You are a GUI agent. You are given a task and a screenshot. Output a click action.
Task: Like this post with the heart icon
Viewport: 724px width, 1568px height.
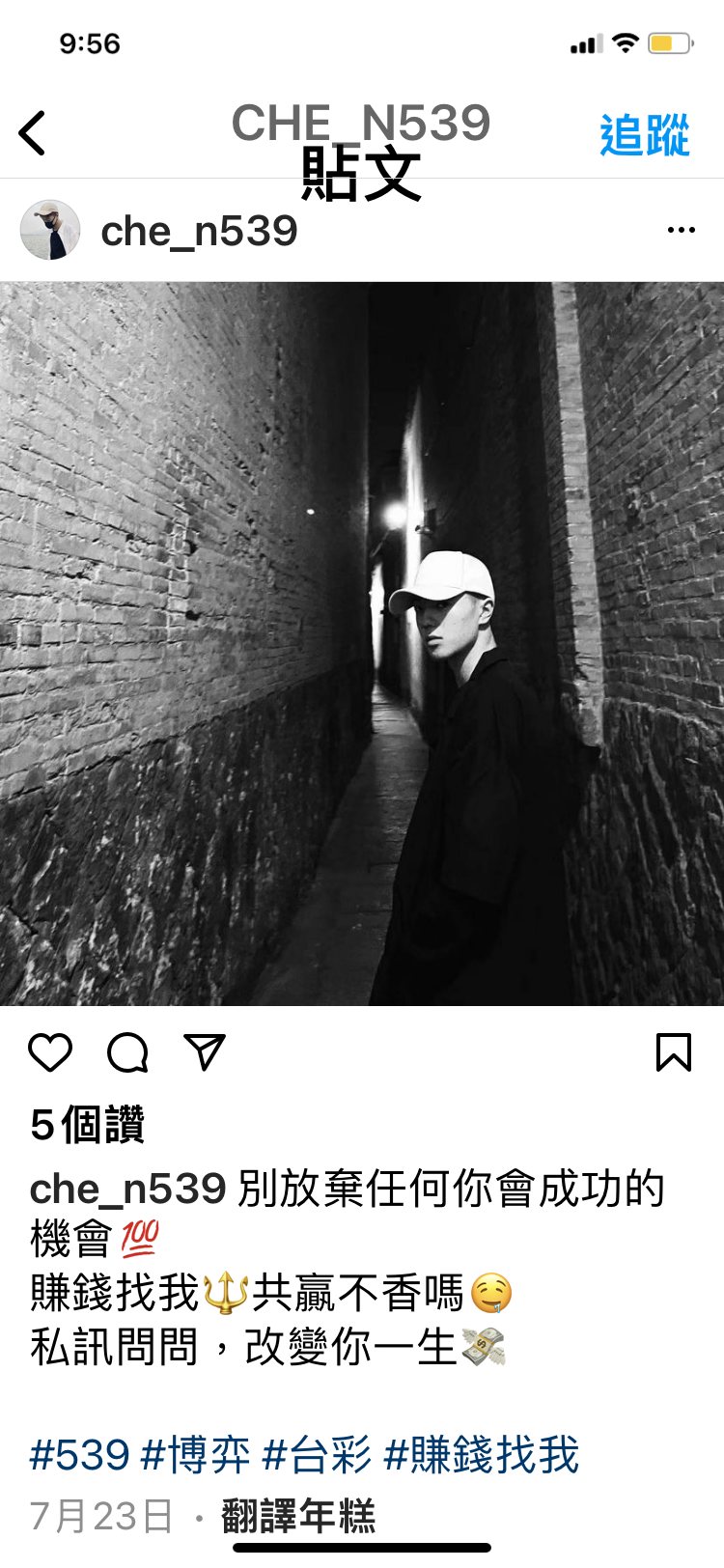50,1052
